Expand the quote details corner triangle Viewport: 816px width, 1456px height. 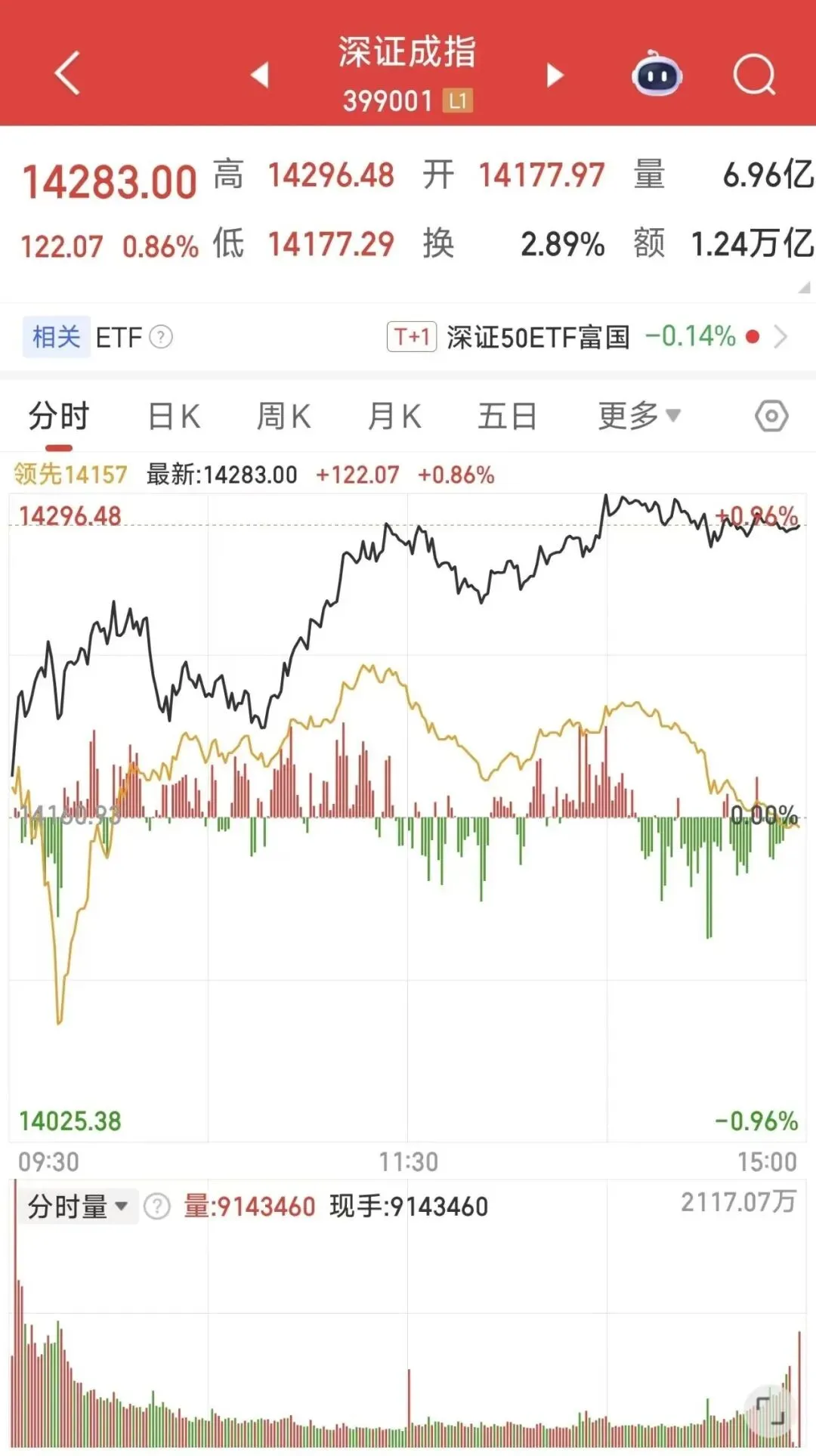(x=804, y=288)
